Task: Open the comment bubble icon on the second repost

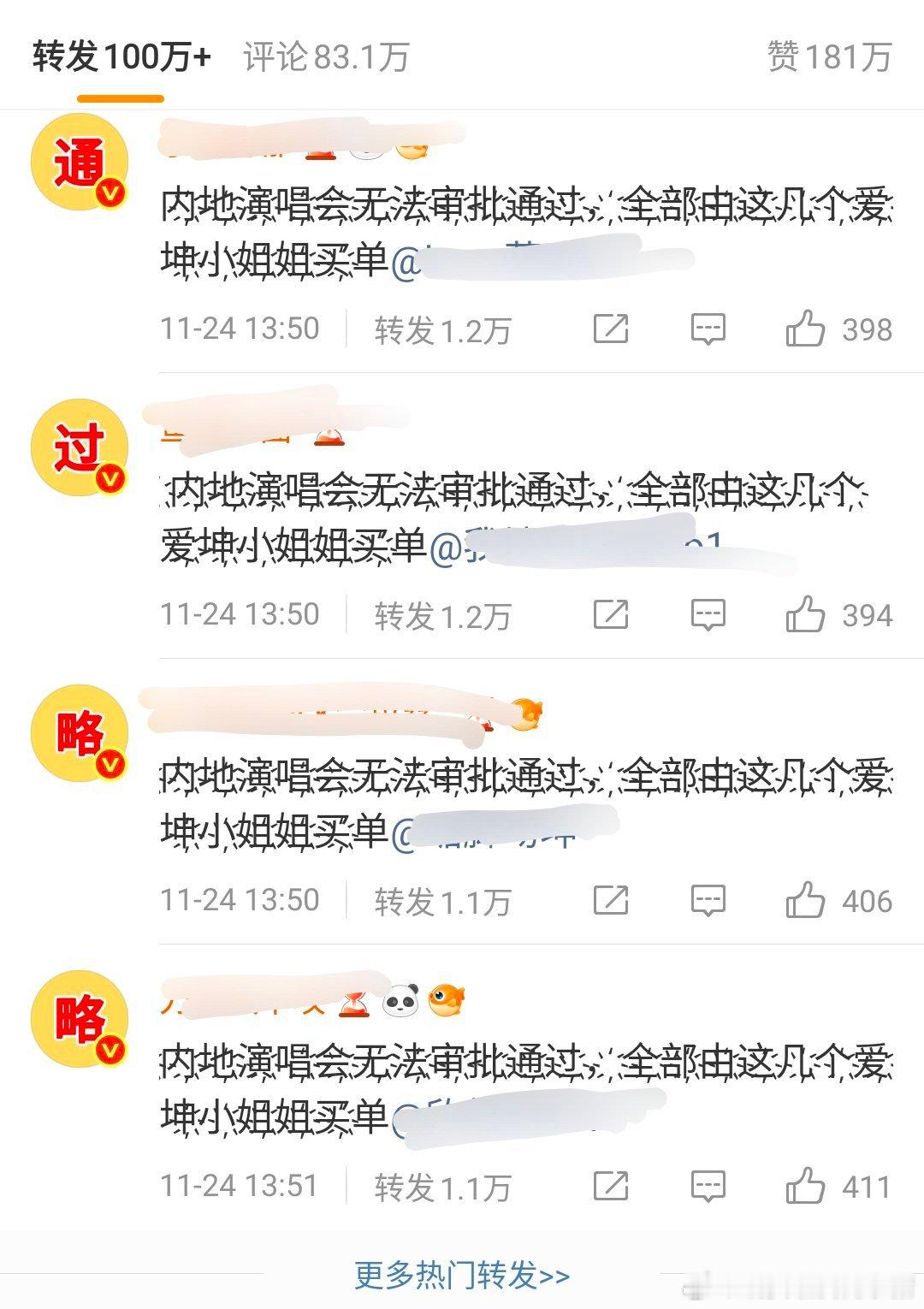Action: [707, 613]
